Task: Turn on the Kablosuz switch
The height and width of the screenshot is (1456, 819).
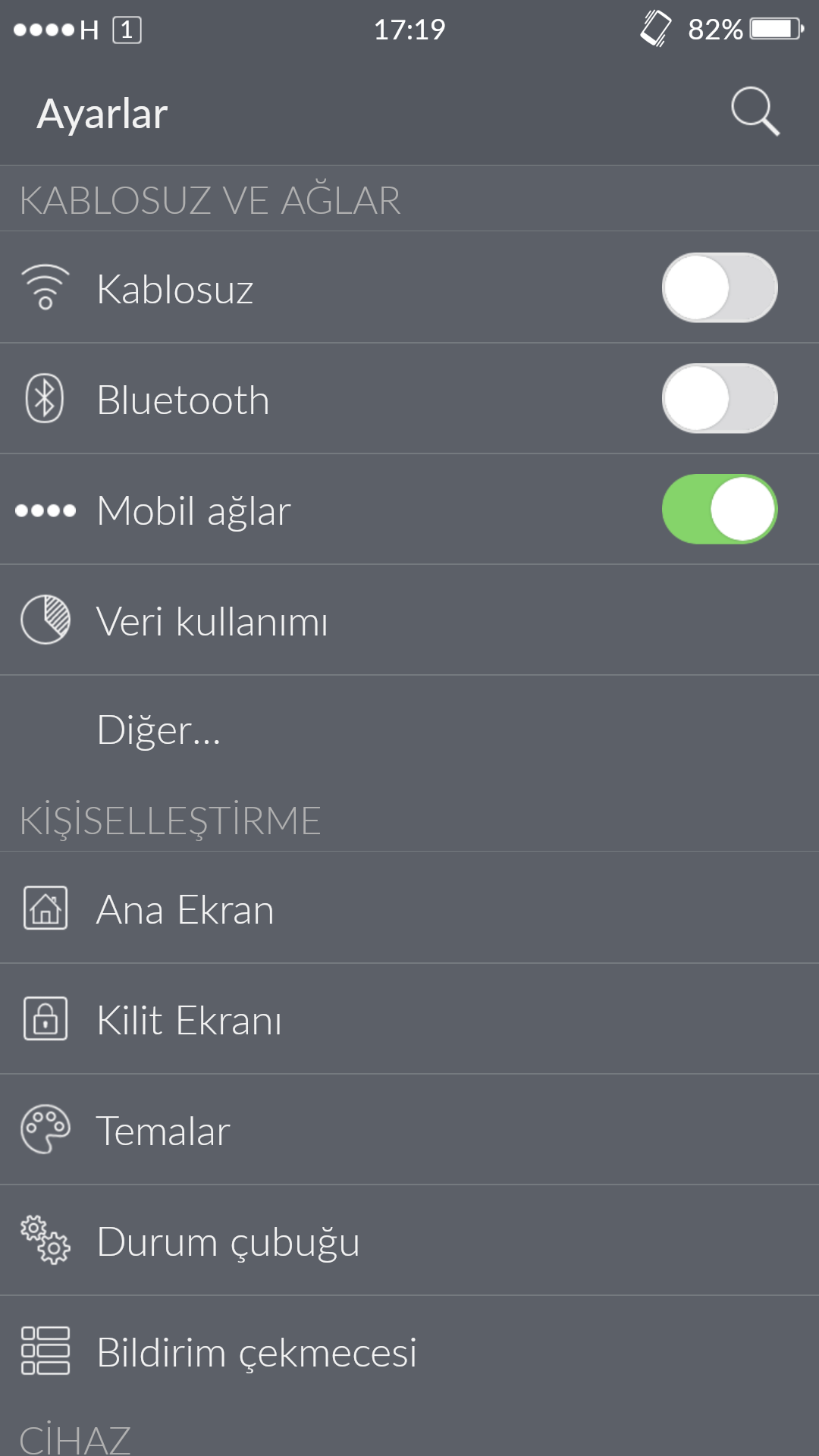Action: (x=720, y=287)
